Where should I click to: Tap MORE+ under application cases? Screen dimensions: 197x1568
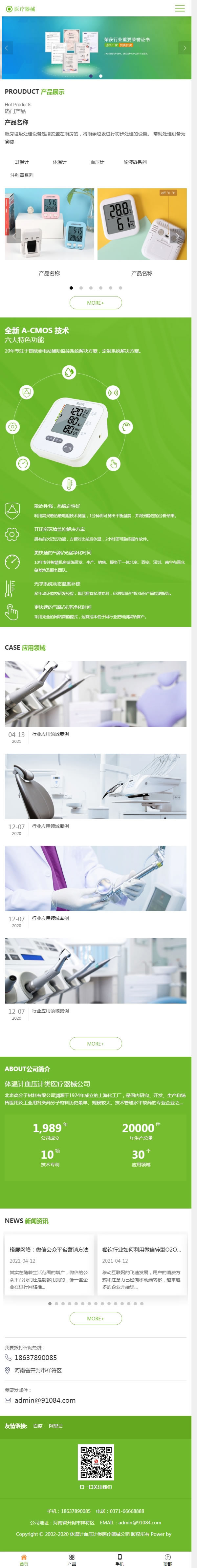(x=96, y=1043)
